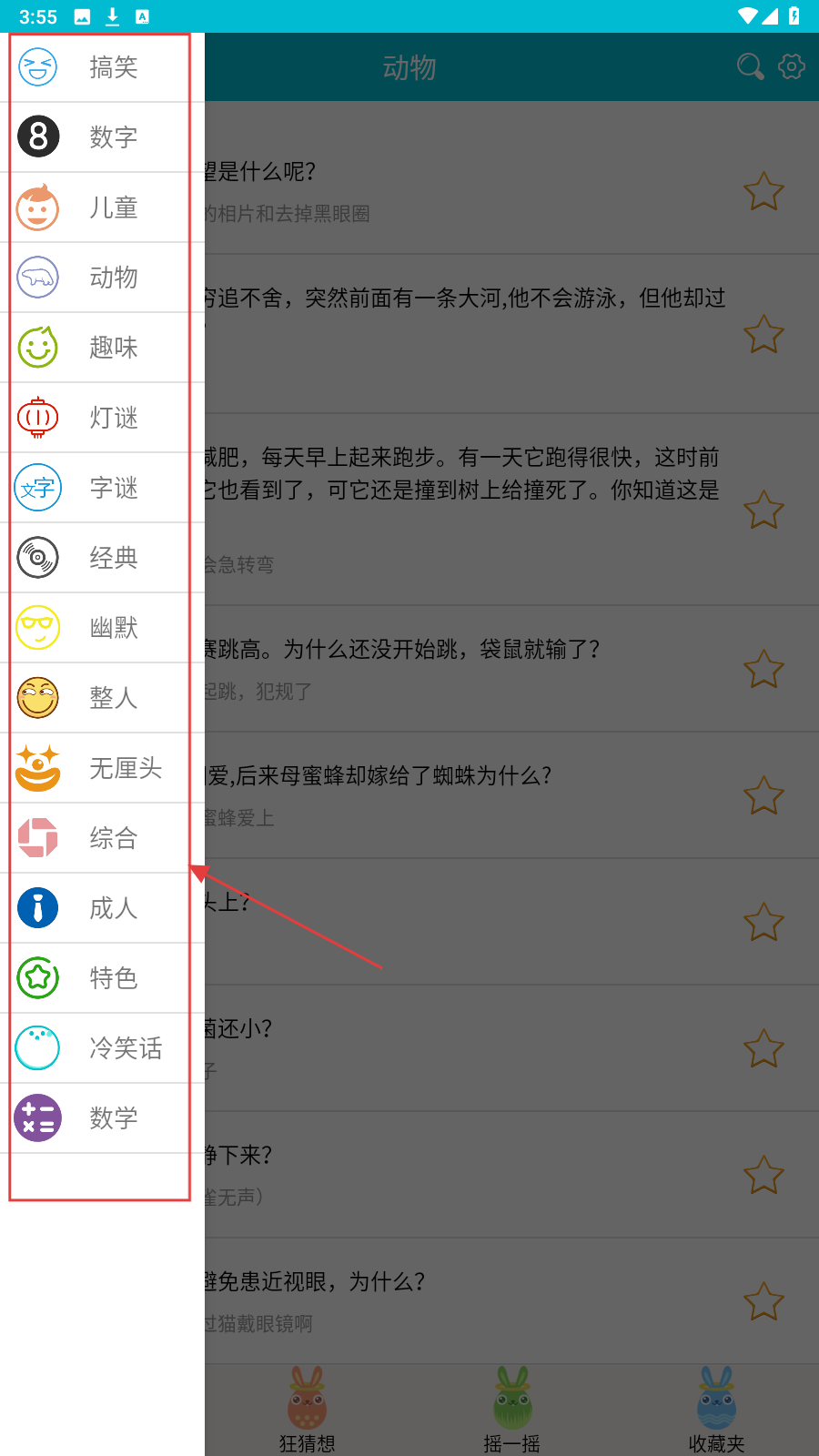Viewport: 819px width, 1456px height.
Task: Select the 搞笑 category
Action: 102,67
